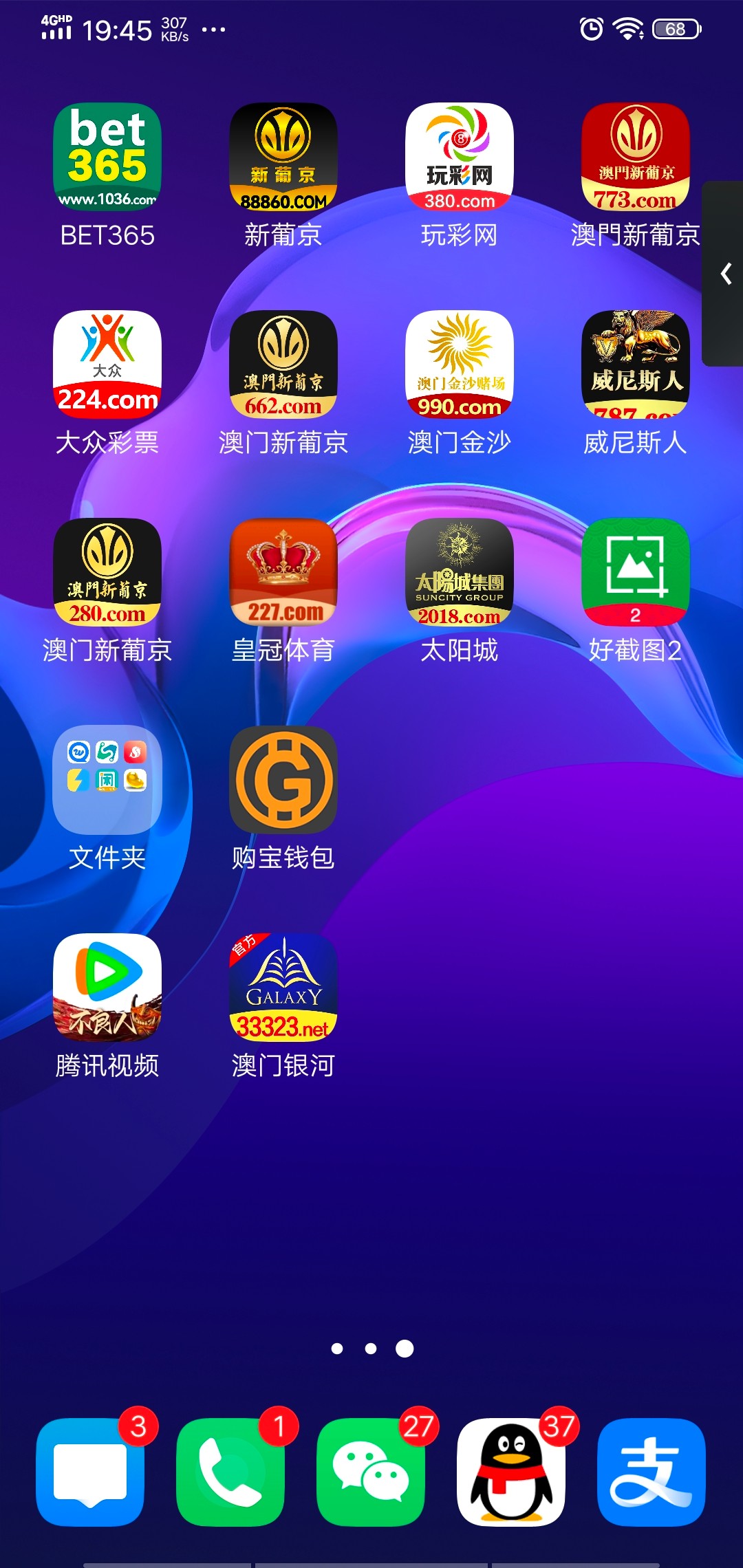Launch the 玩彩网 app
This screenshot has width=743, height=1568.
(x=460, y=157)
